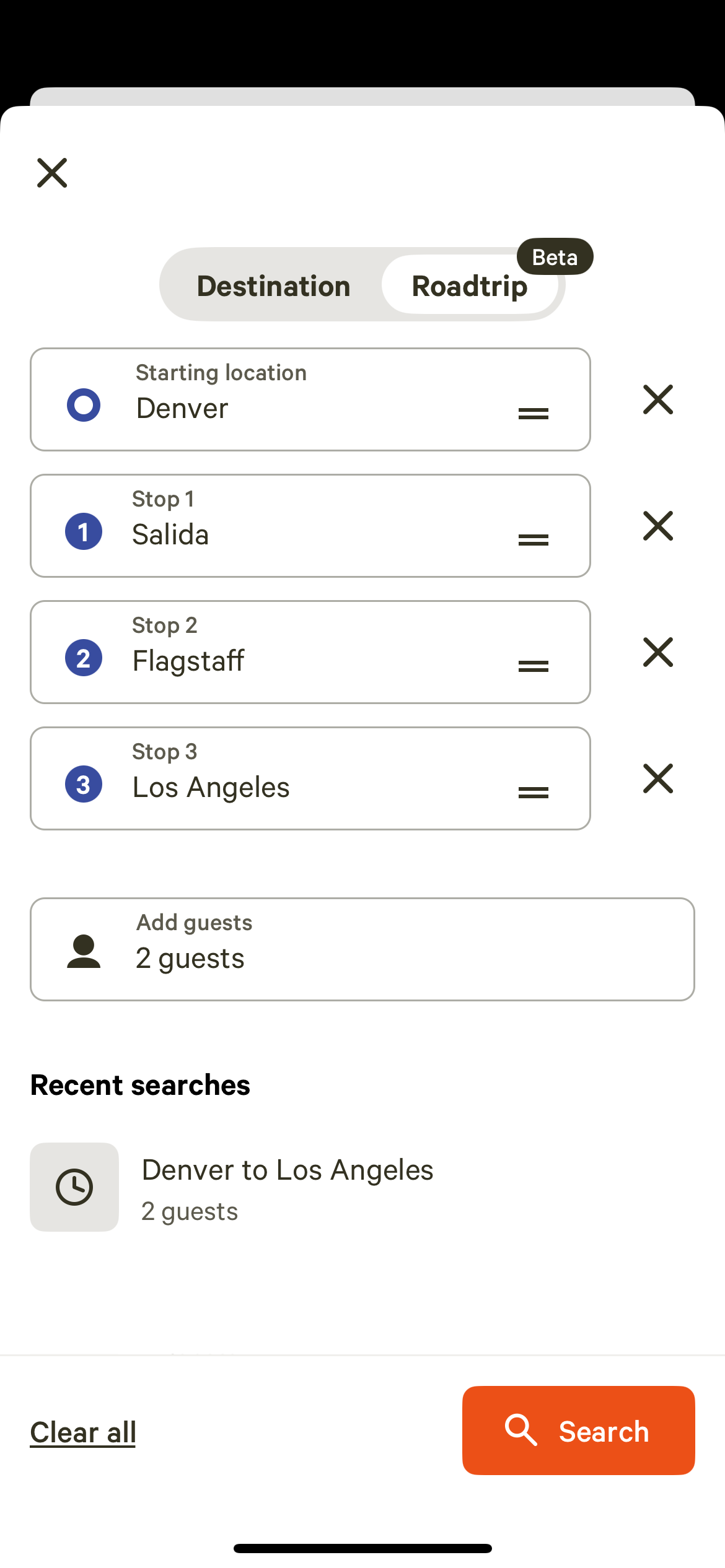Remove Denver starting location
The image size is (725, 1568).
(x=657, y=399)
